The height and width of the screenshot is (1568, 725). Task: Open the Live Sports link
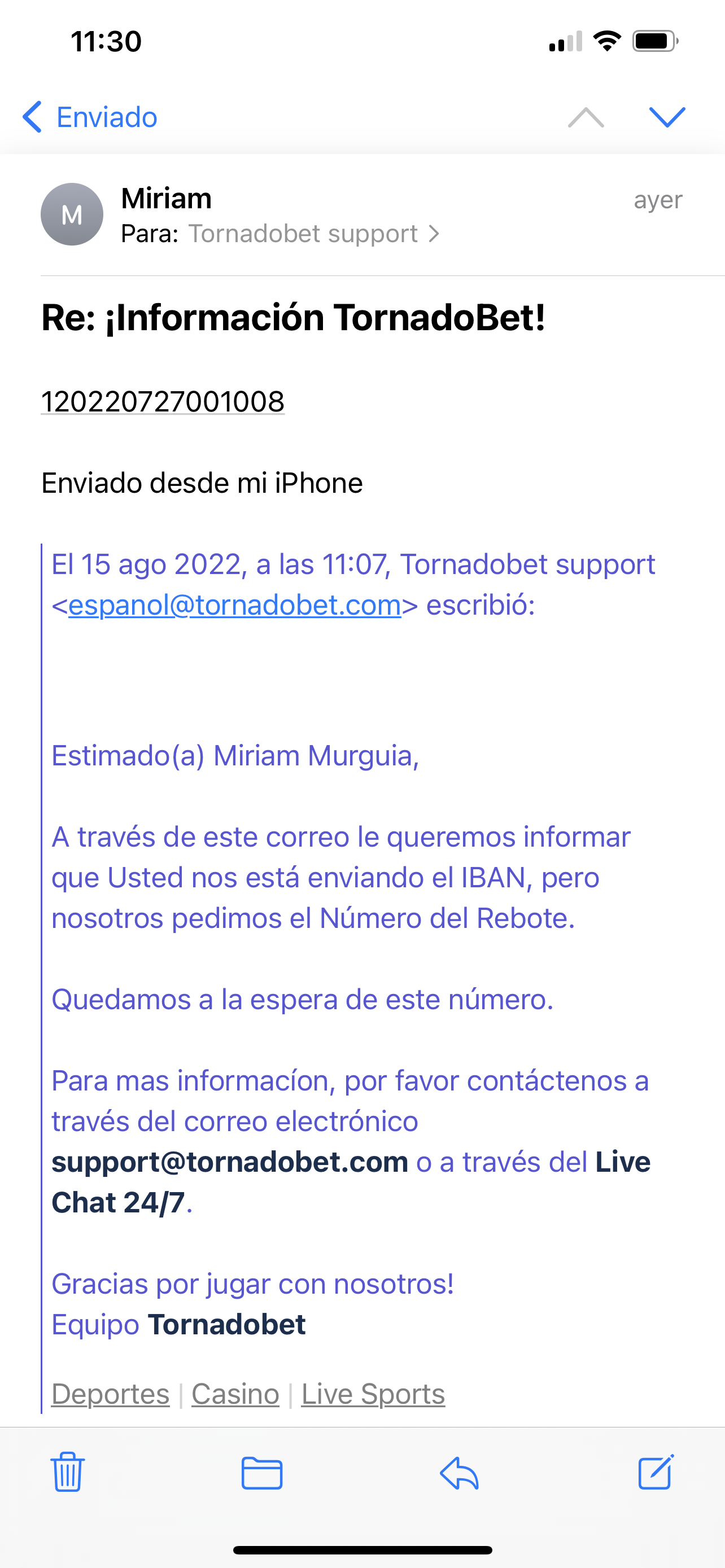373,1394
